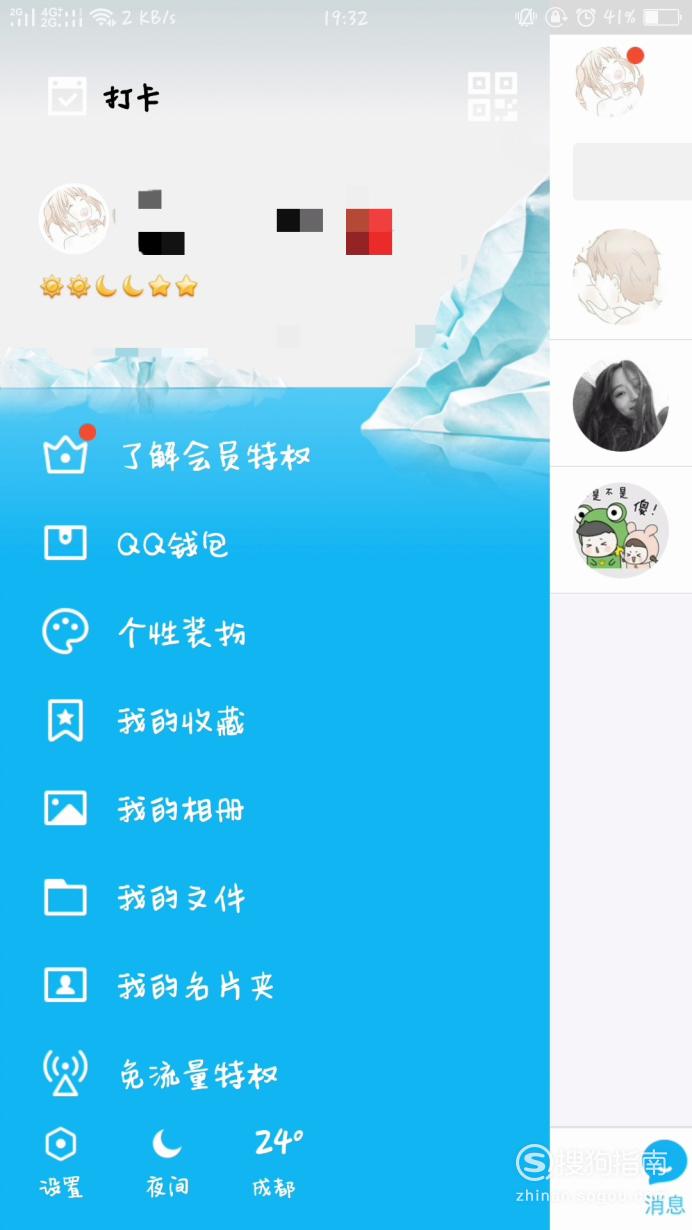Open 我的收藏
This screenshot has width=692, height=1230.
(145, 721)
